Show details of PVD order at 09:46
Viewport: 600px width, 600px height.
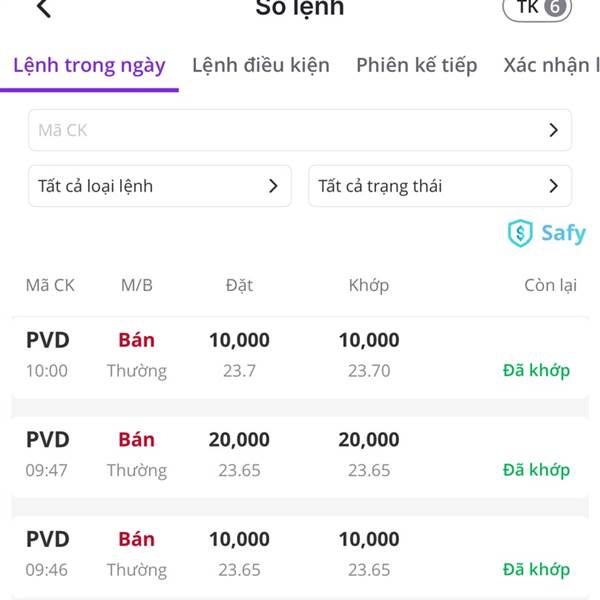click(x=300, y=555)
